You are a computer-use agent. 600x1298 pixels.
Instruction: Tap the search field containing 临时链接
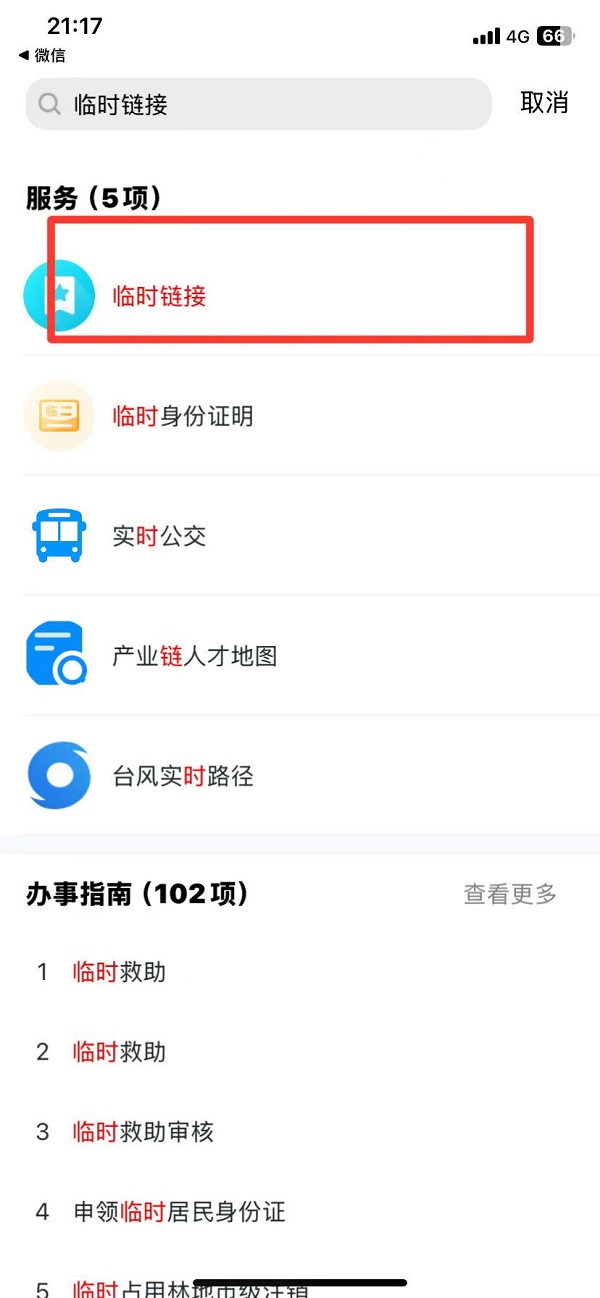258,104
